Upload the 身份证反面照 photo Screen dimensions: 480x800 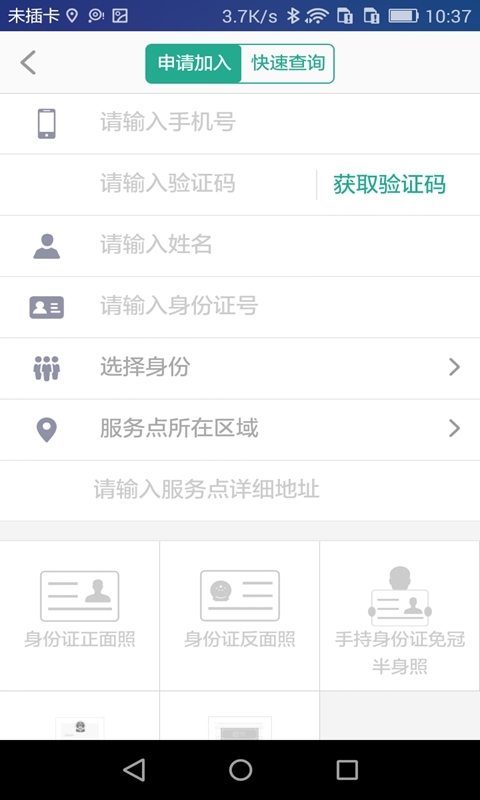(240, 615)
